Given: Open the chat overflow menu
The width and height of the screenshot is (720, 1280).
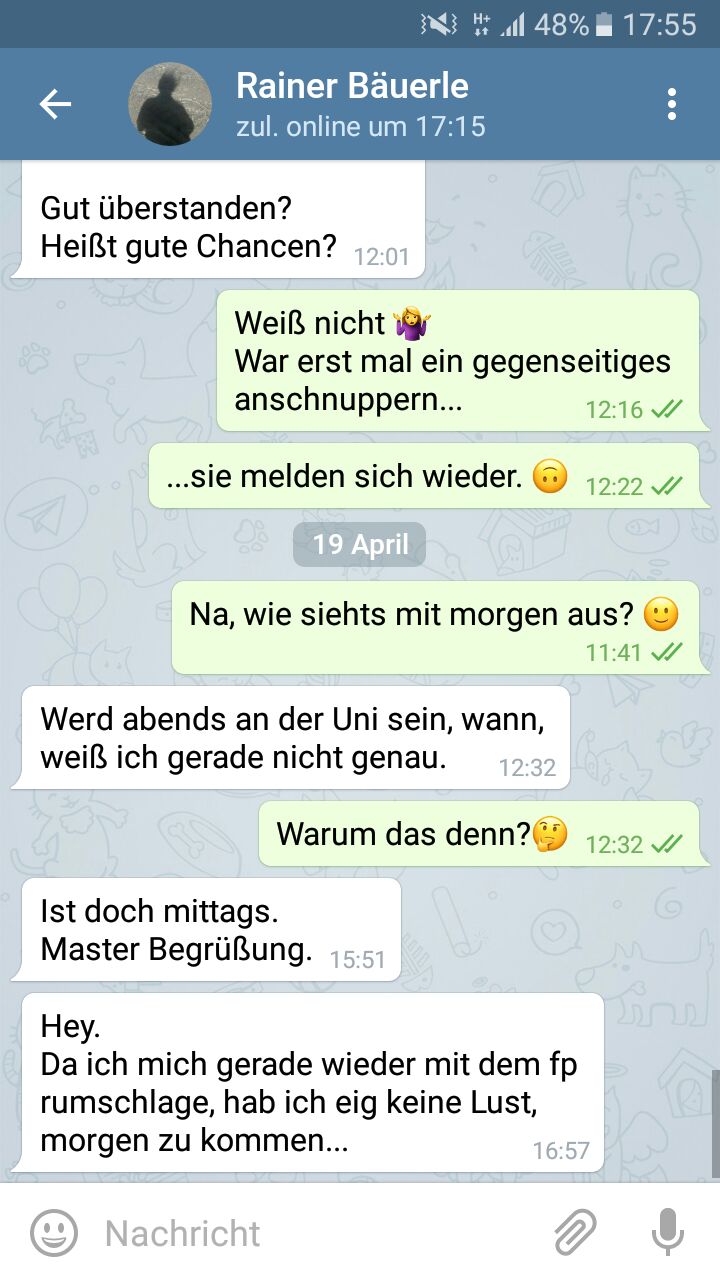Looking at the screenshot, I should [672, 104].
